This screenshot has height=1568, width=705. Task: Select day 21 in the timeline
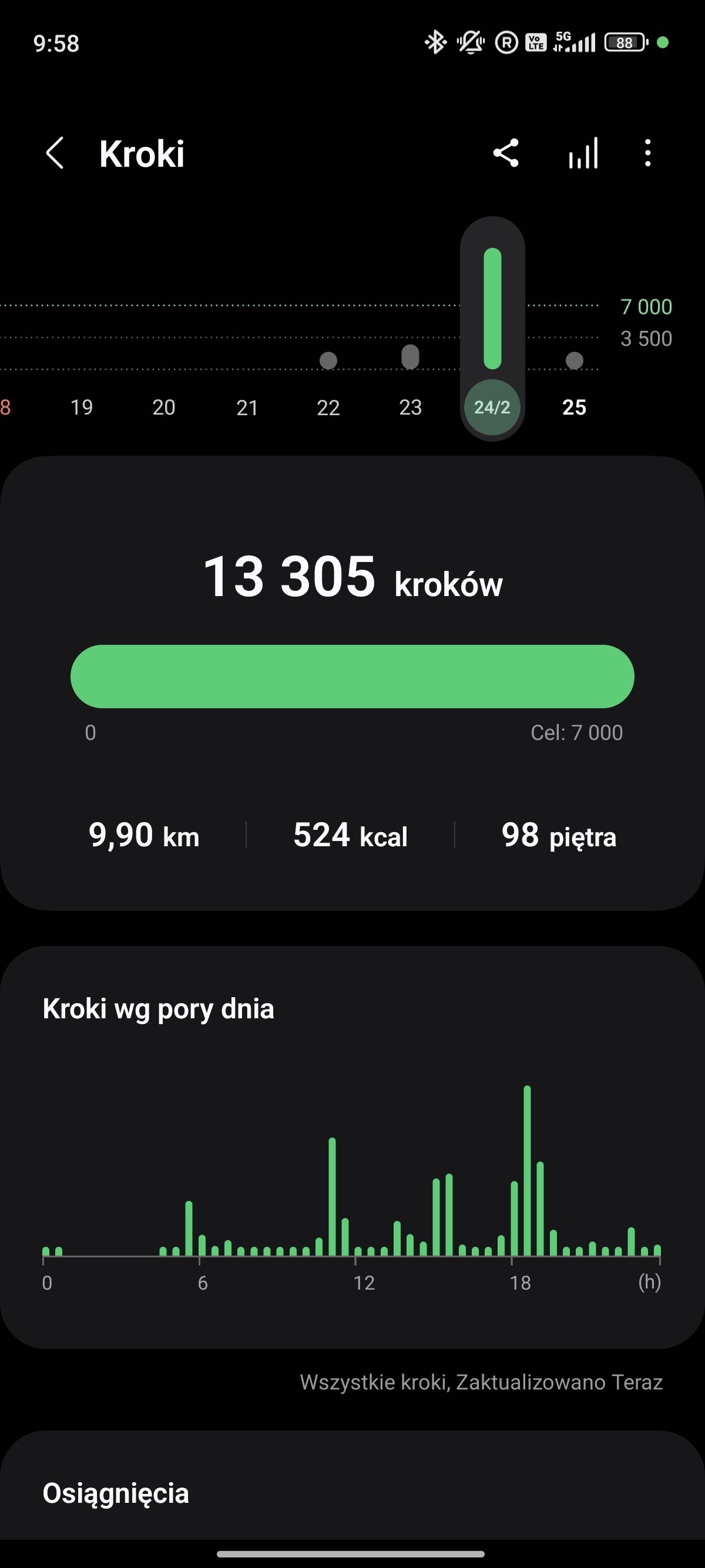click(x=247, y=407)
